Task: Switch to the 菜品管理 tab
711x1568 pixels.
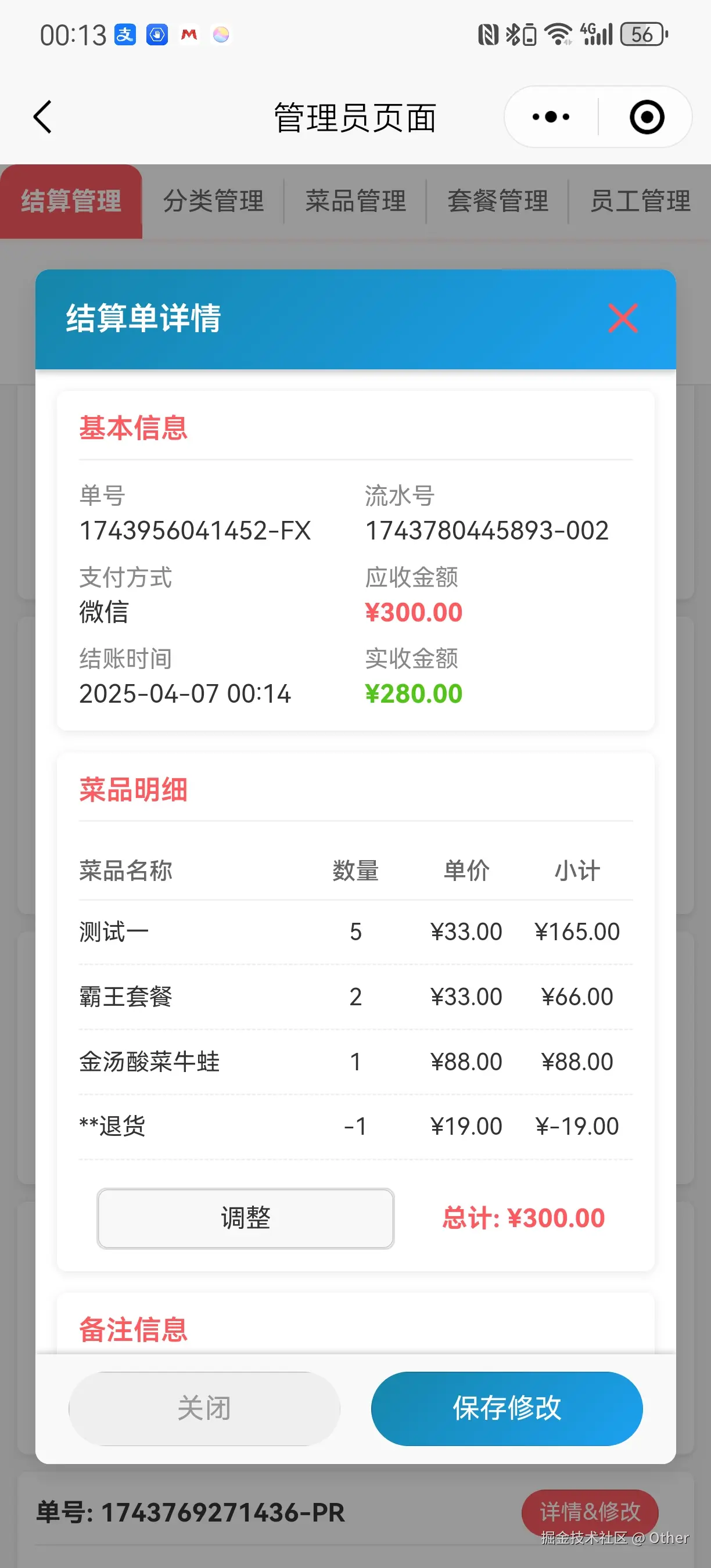Action: [356, 202]
